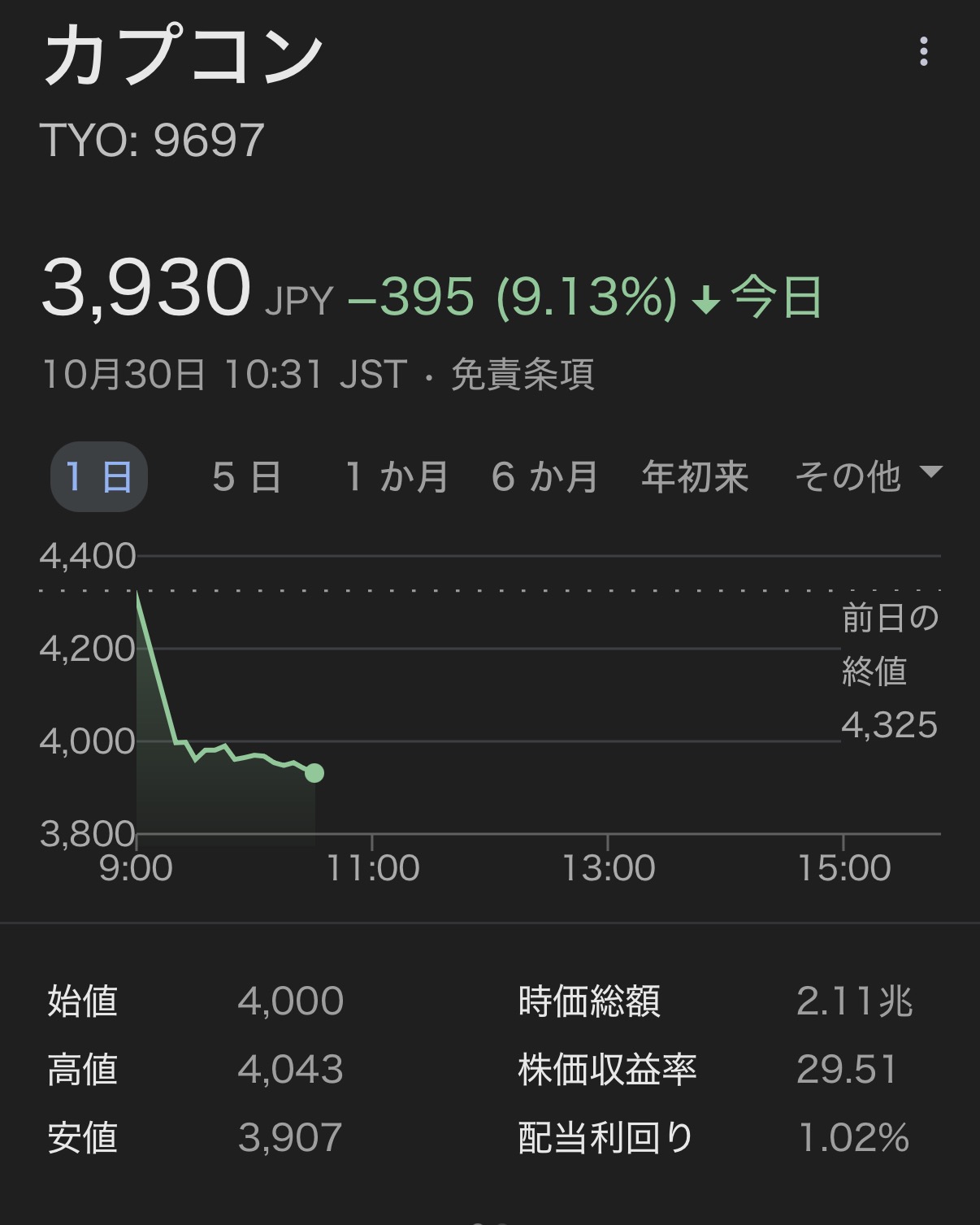Switch chart to 6か月 range
The width and height of the screenshot is (980, 1225).
click(x=544, y=476)
